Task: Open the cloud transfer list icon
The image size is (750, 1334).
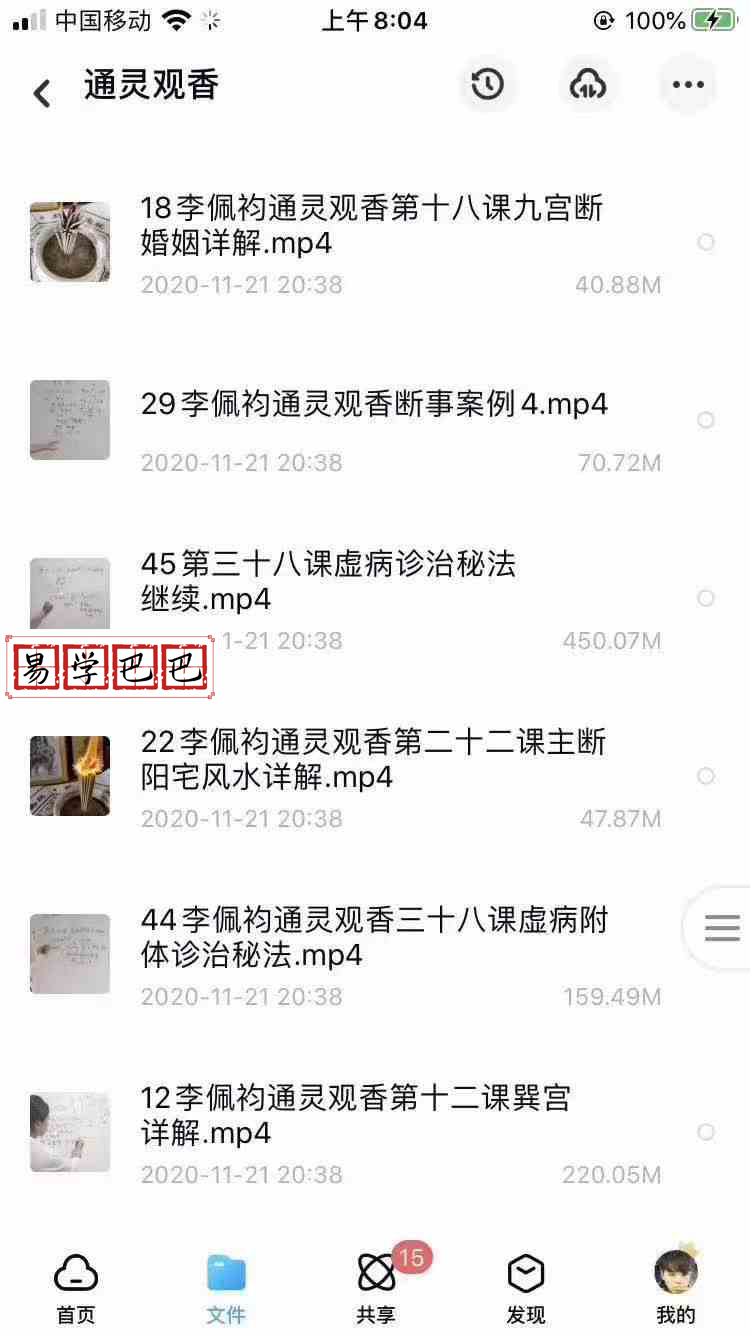Action: coord(588,85)
